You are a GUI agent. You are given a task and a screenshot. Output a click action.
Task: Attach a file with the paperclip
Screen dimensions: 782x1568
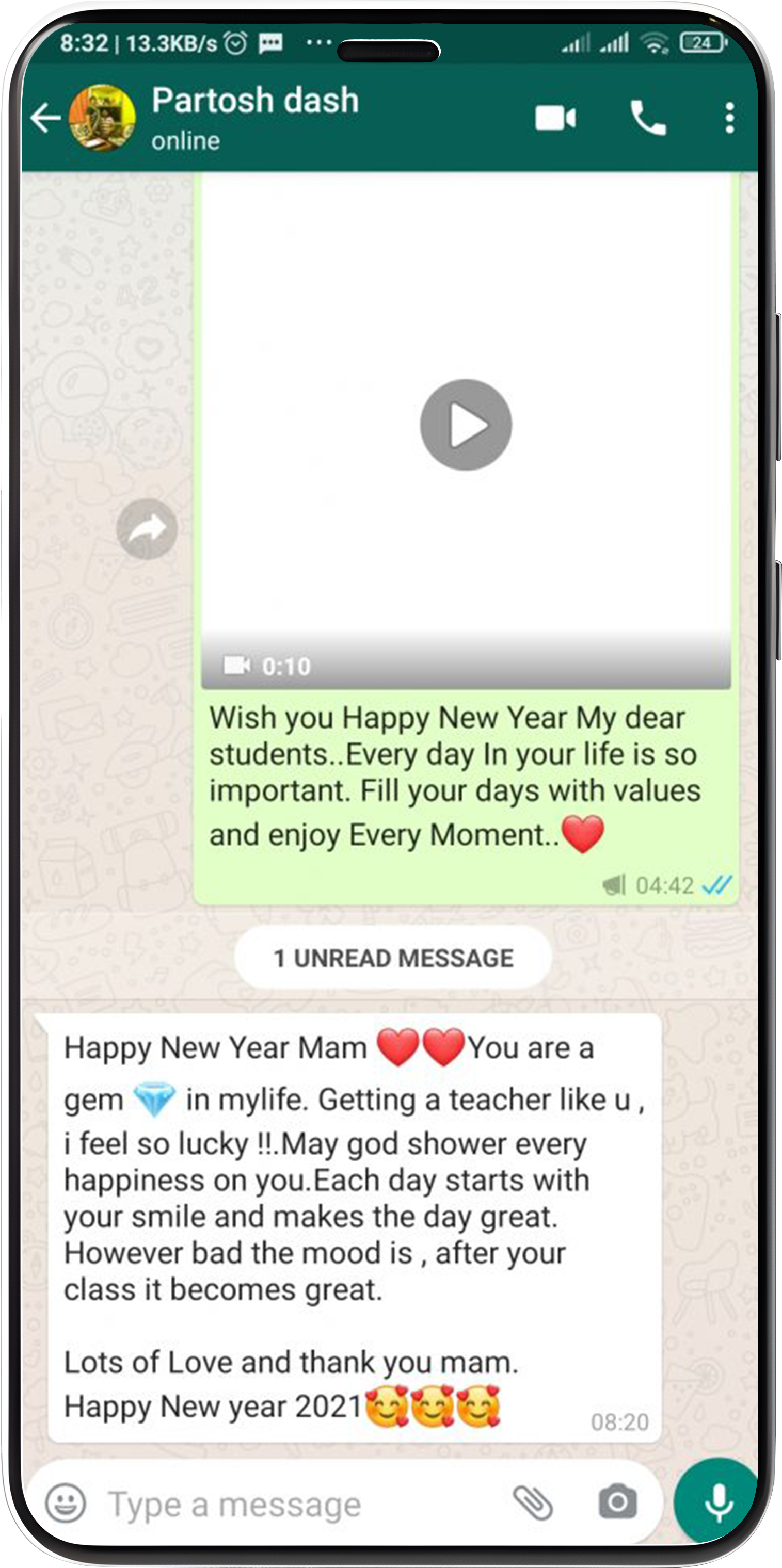click(x=532, y=1504)
